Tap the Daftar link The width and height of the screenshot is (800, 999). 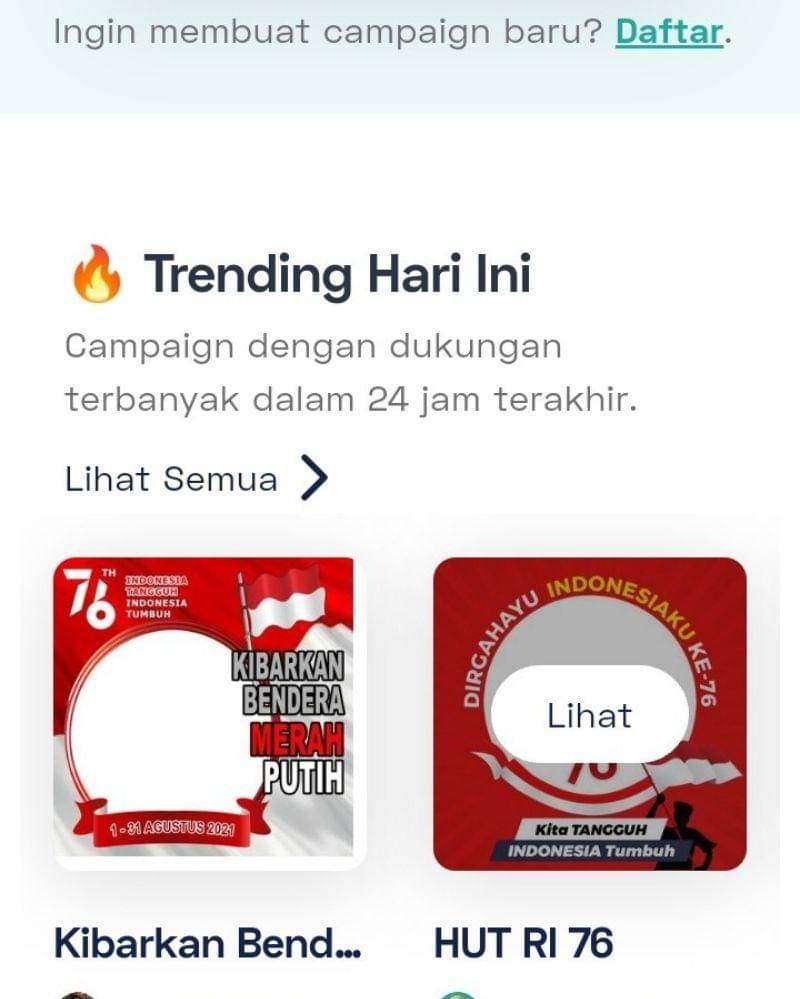point(668,32)
